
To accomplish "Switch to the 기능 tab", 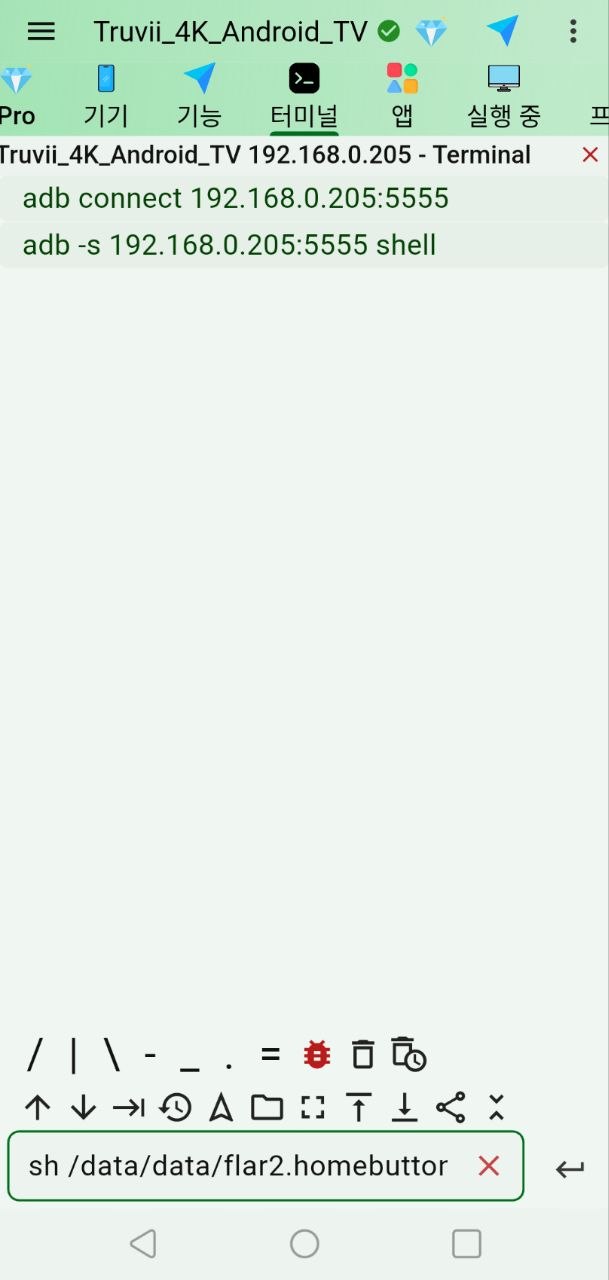I will click(x=199, y=97).
